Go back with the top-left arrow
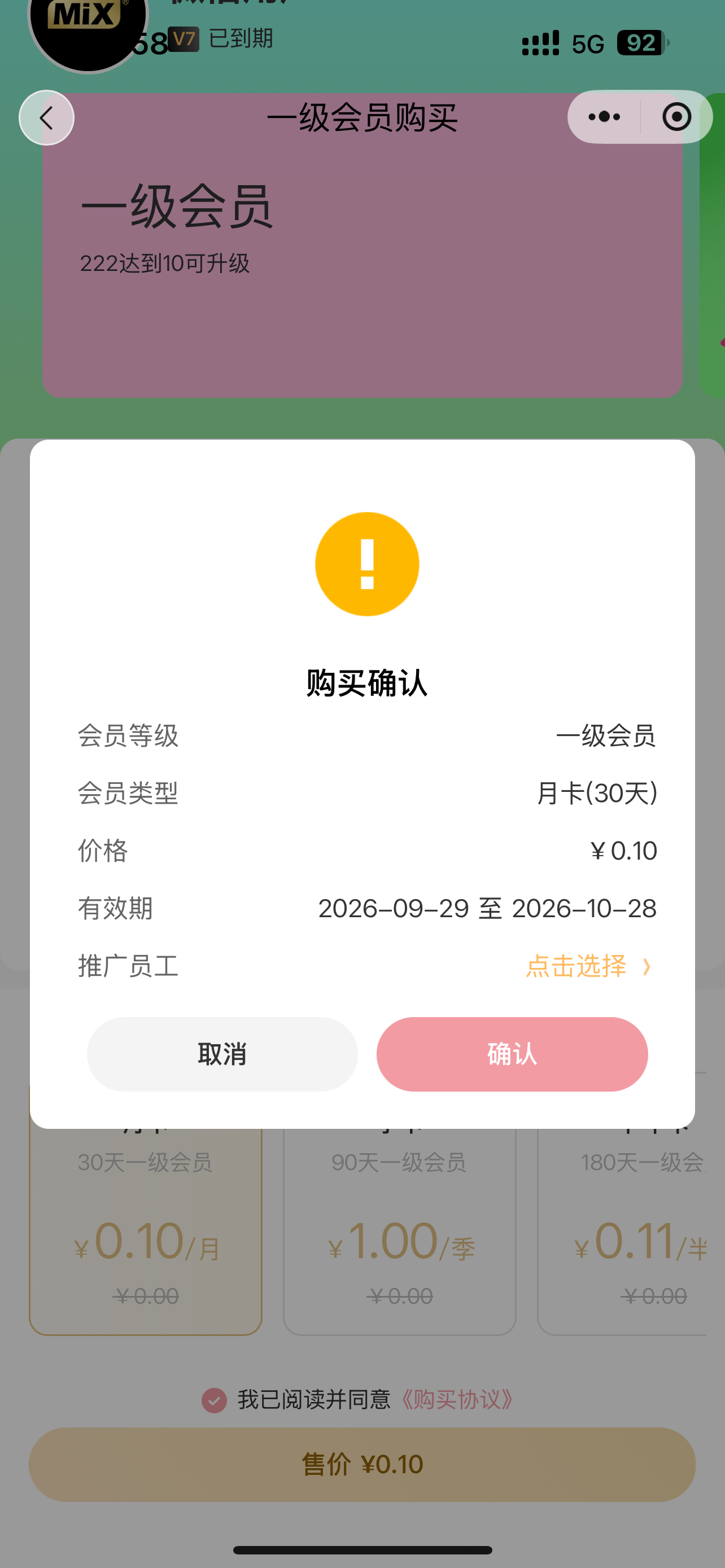The height and width of the screenshot is (1568, 725). [47, 117]
